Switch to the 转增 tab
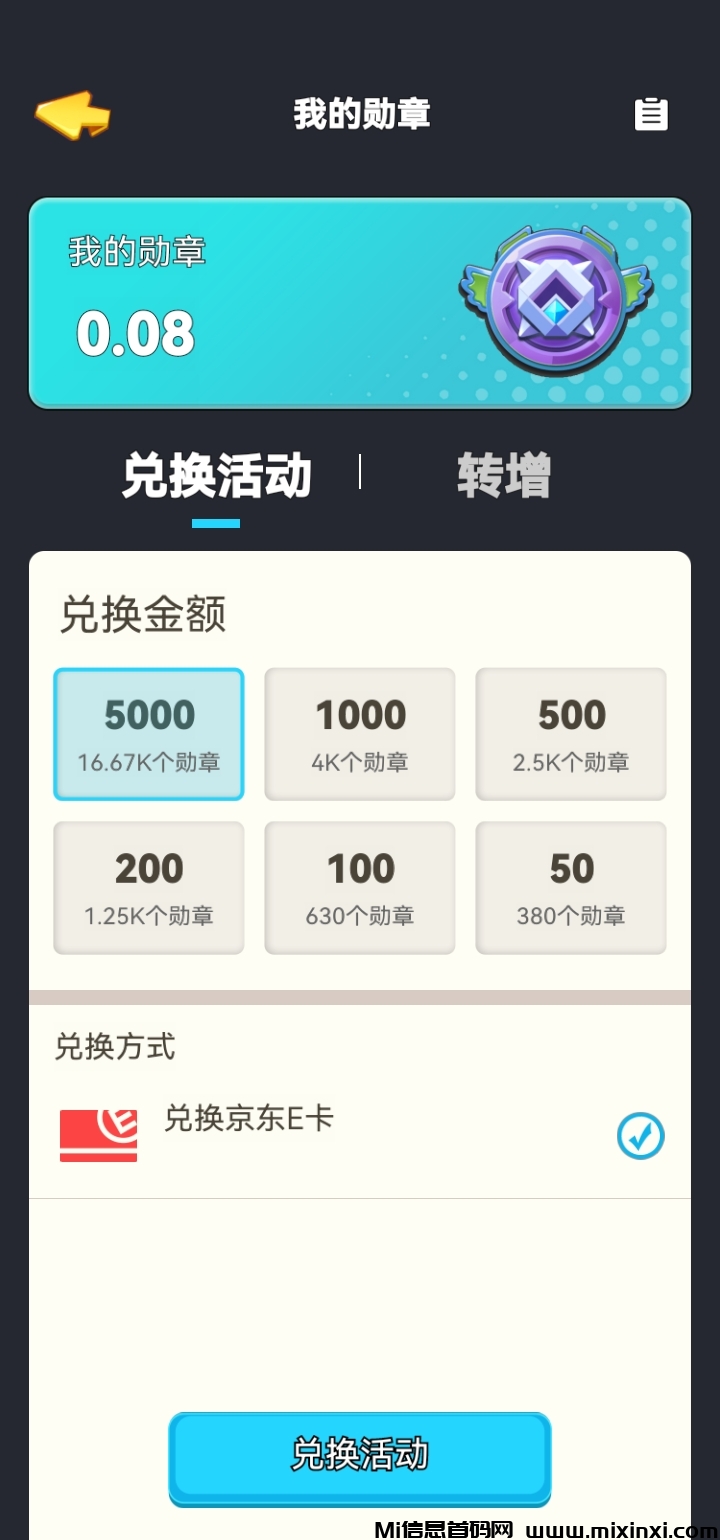 click(x=504, y=476)
